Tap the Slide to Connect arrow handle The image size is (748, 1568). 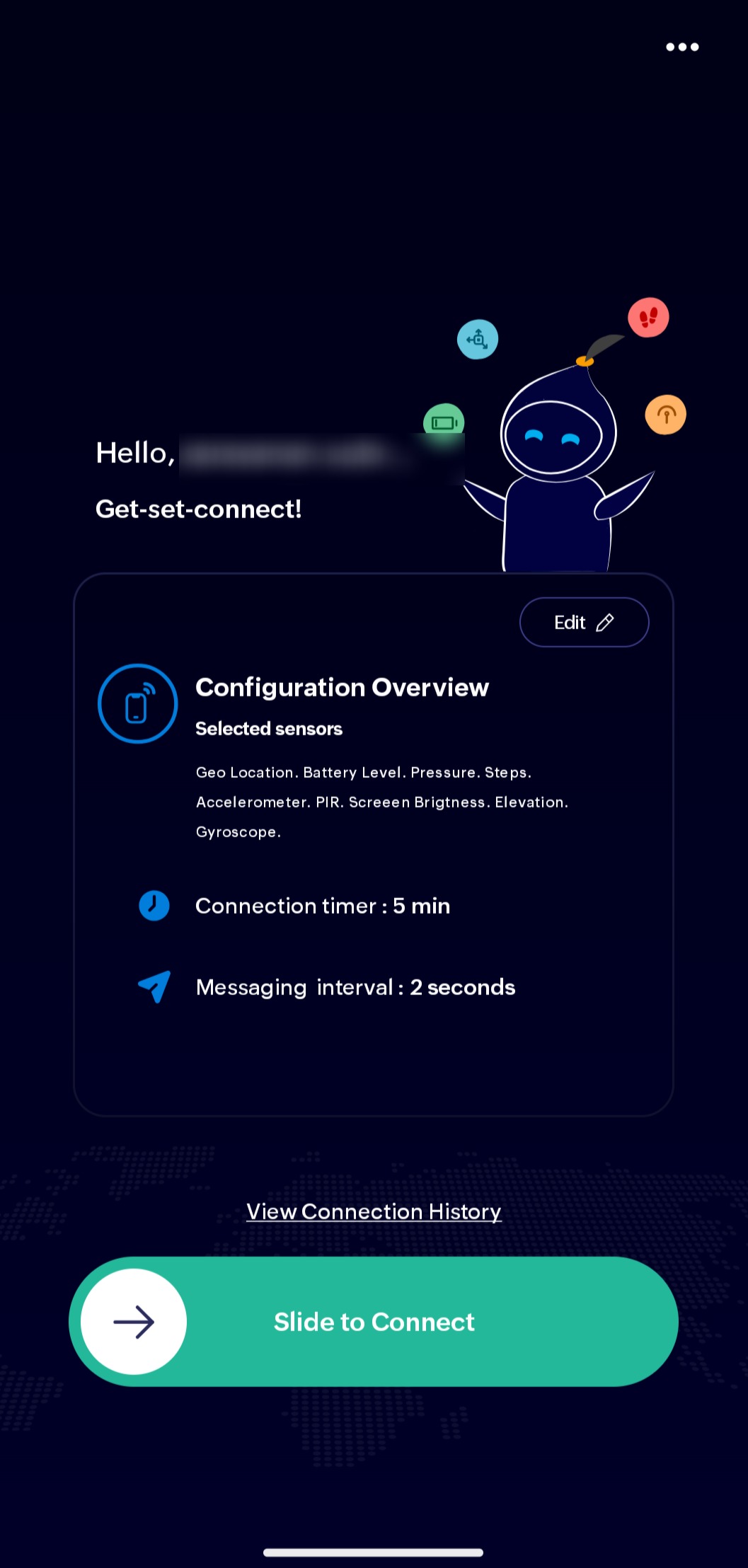(x=134, y=1322)
